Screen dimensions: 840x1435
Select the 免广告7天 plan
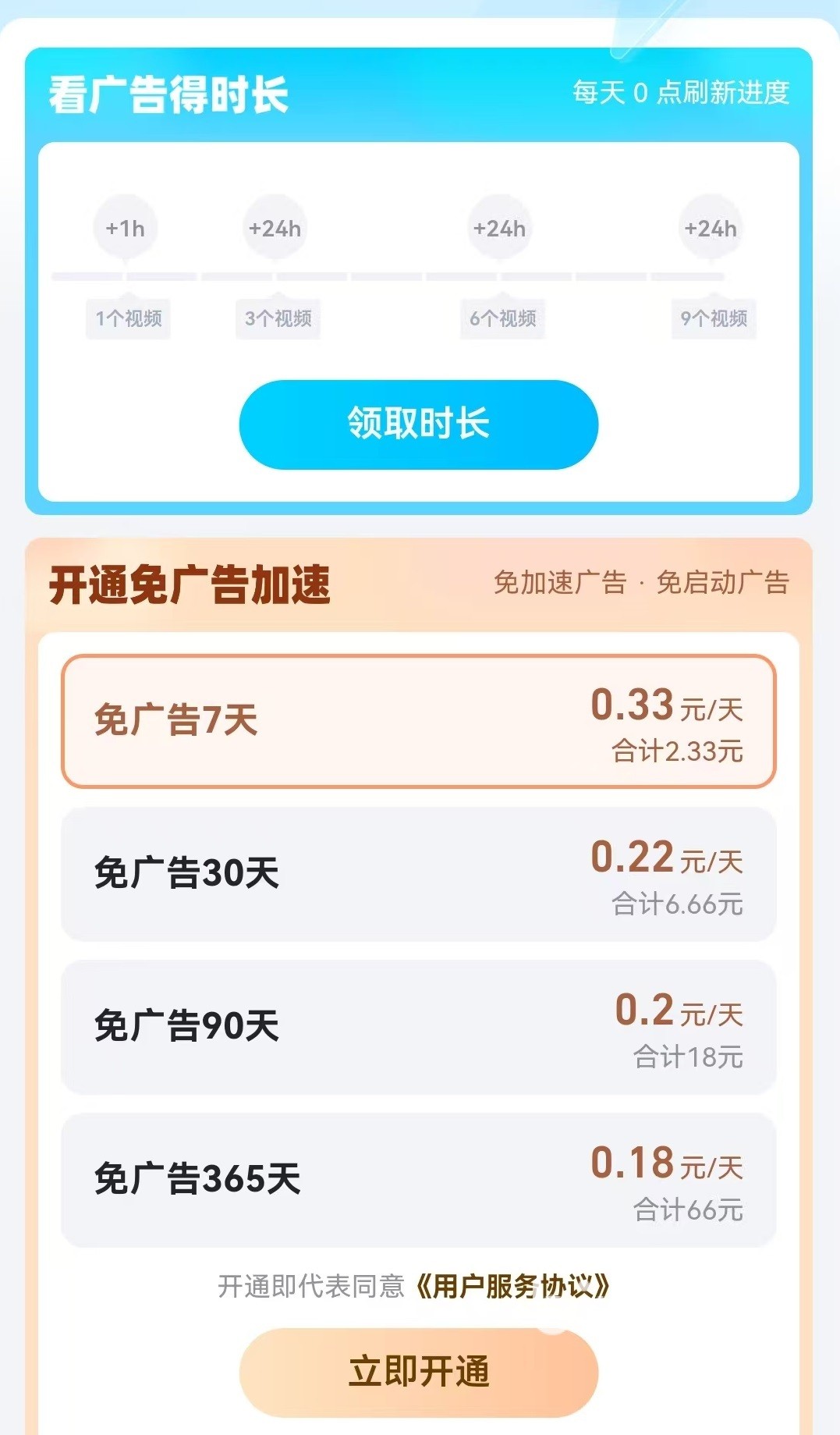[418, 721]
